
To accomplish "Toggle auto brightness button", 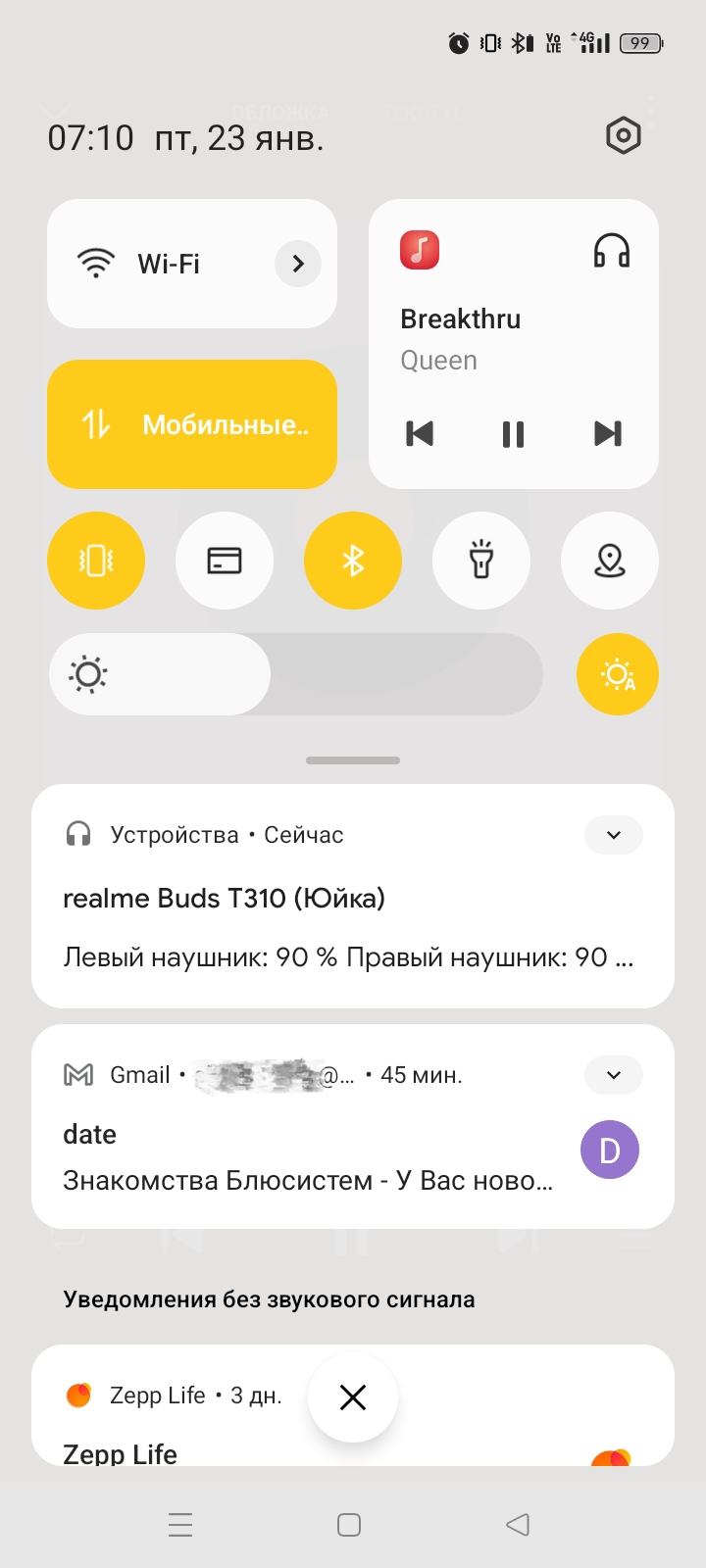I will pos(618,674).
